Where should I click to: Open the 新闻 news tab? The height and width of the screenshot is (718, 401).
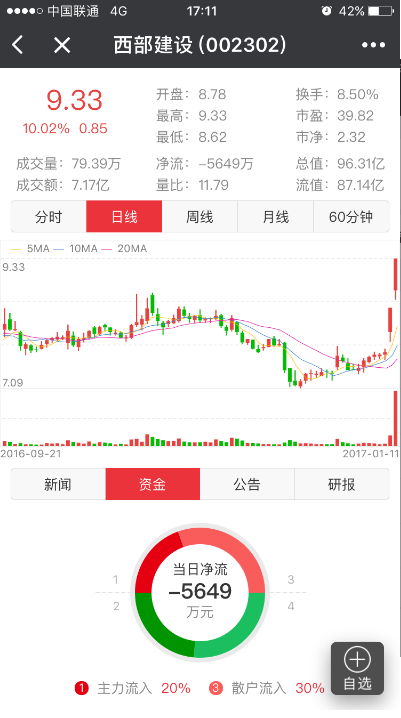pyautogui.click(x=58, y=484)
